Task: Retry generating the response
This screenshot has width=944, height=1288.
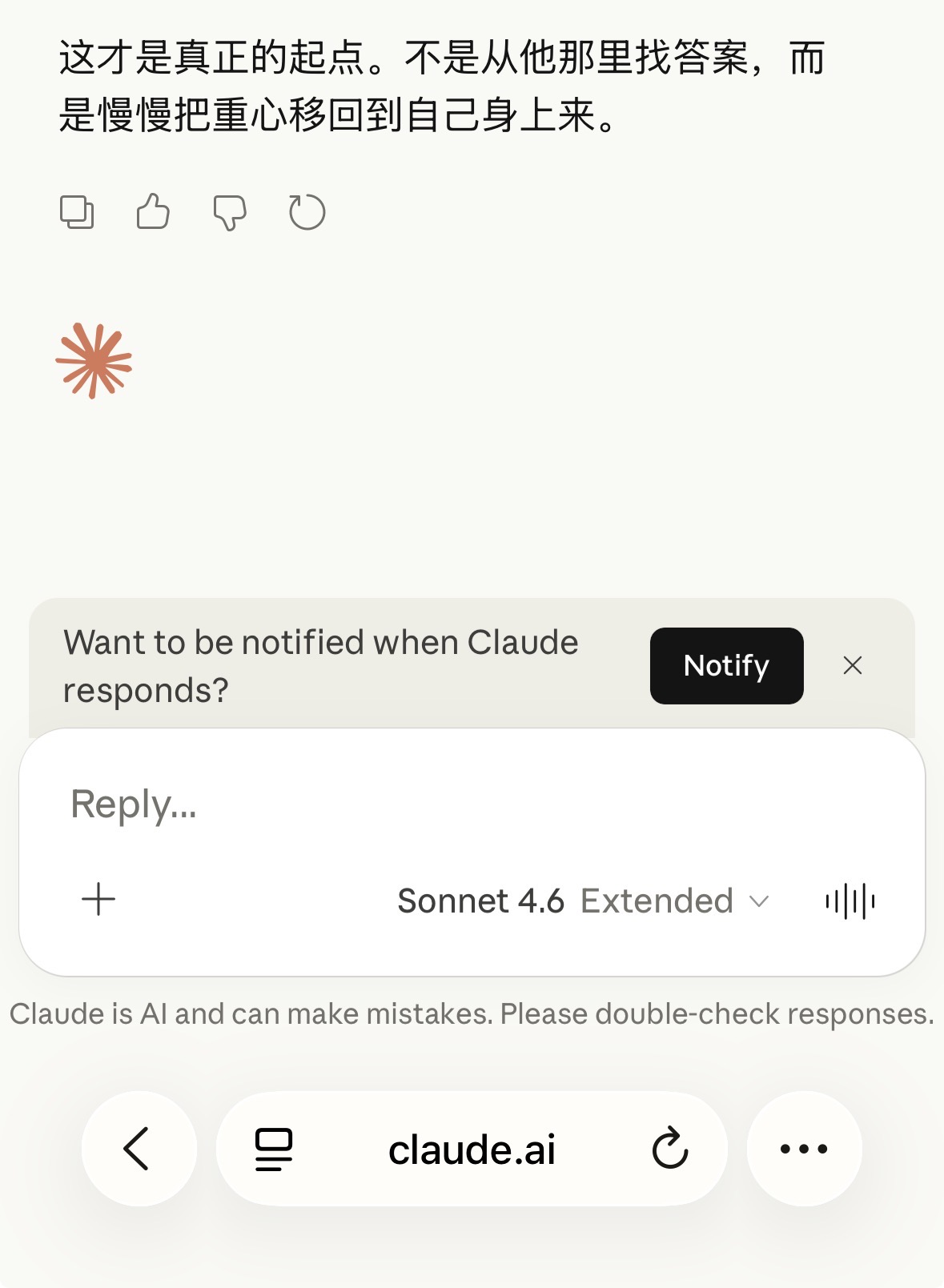Action: click(x=307, y=213)
